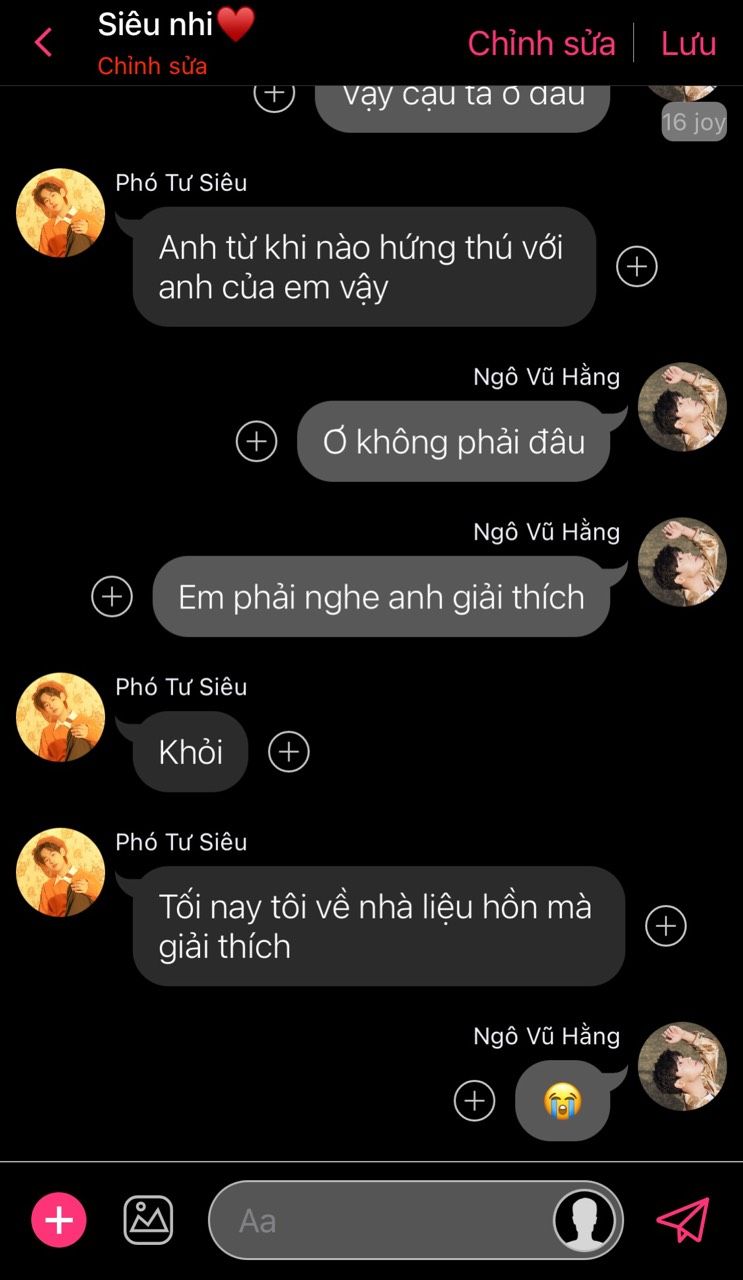Save the chat with Lưu
Image resolution: width=743 pixels, height=1280 pixels.
click(688, 43)
